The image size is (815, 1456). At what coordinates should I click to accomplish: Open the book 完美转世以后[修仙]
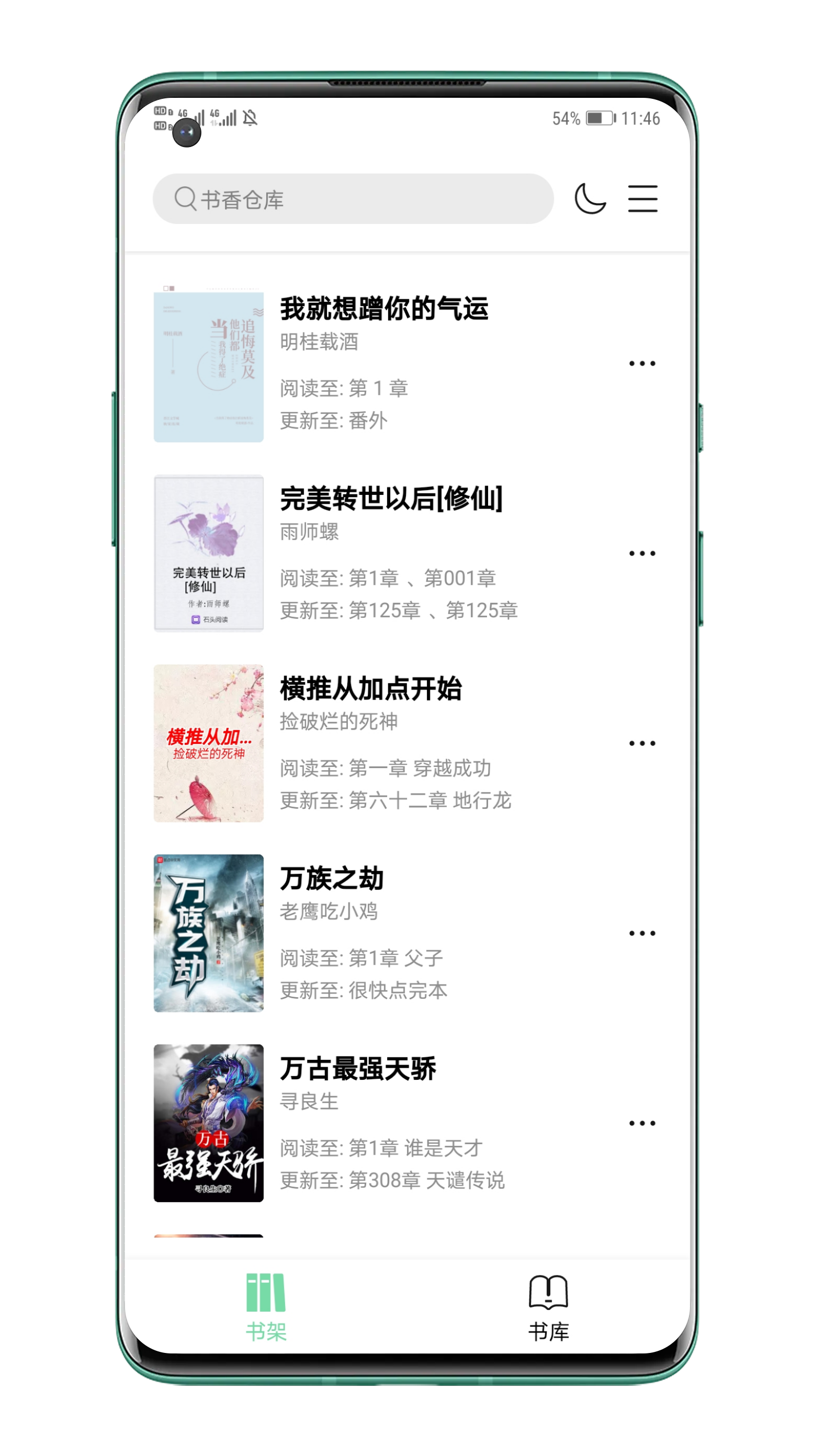click(391, 499)
